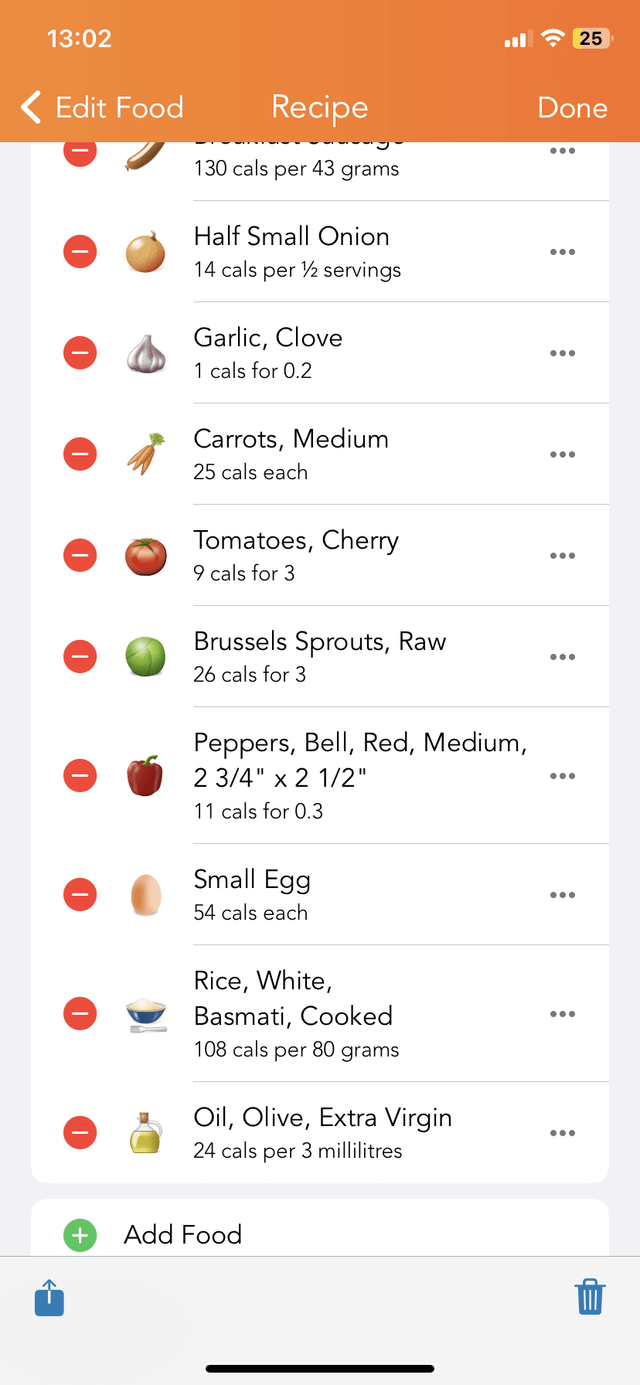Tap Done to save the recipe
This screenshot has height=1385, width=640.
[x=572, y=107]
